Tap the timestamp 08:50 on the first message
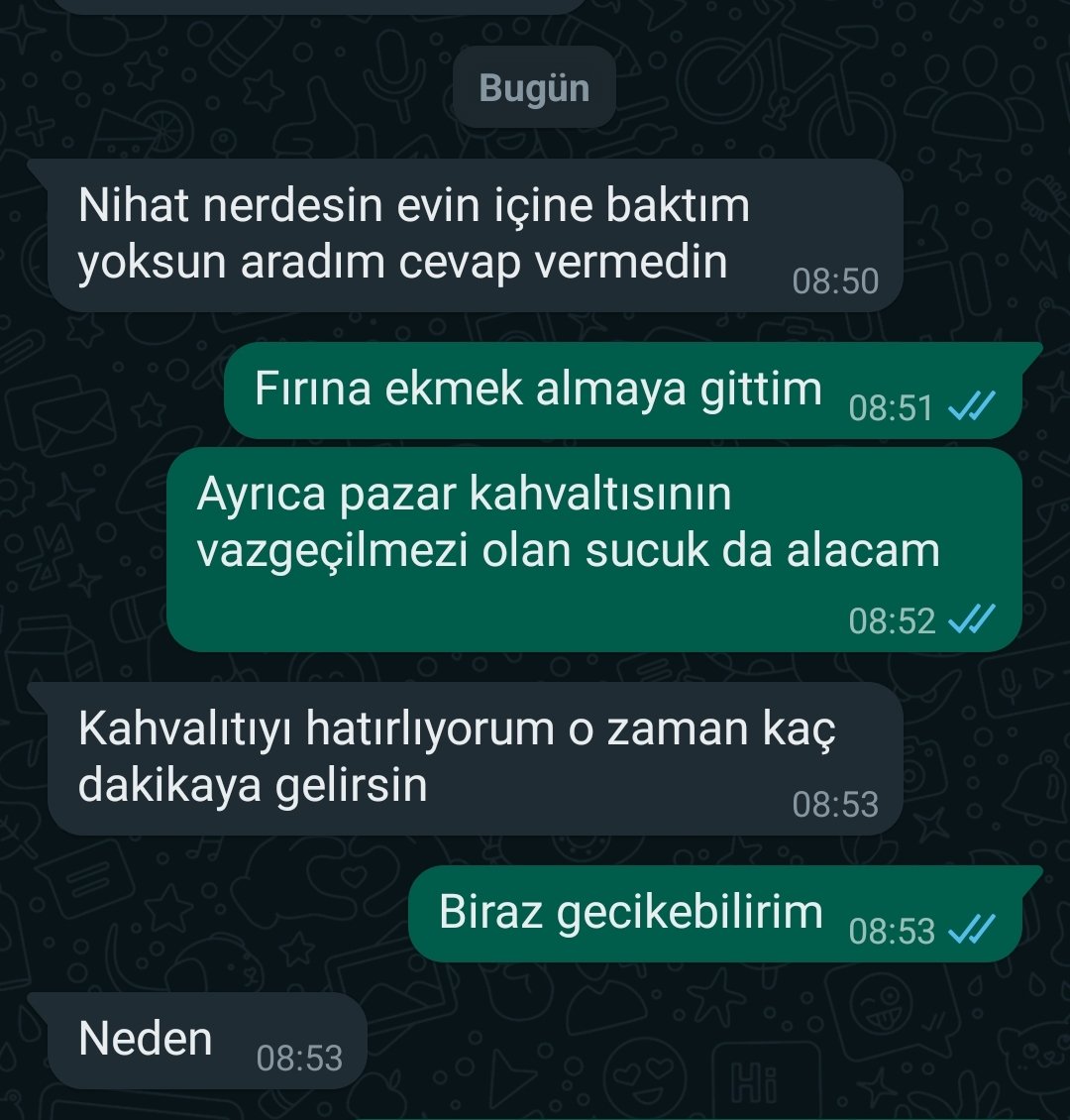1070x1120 pixels. pyautogui.click(x=836, y=280)
